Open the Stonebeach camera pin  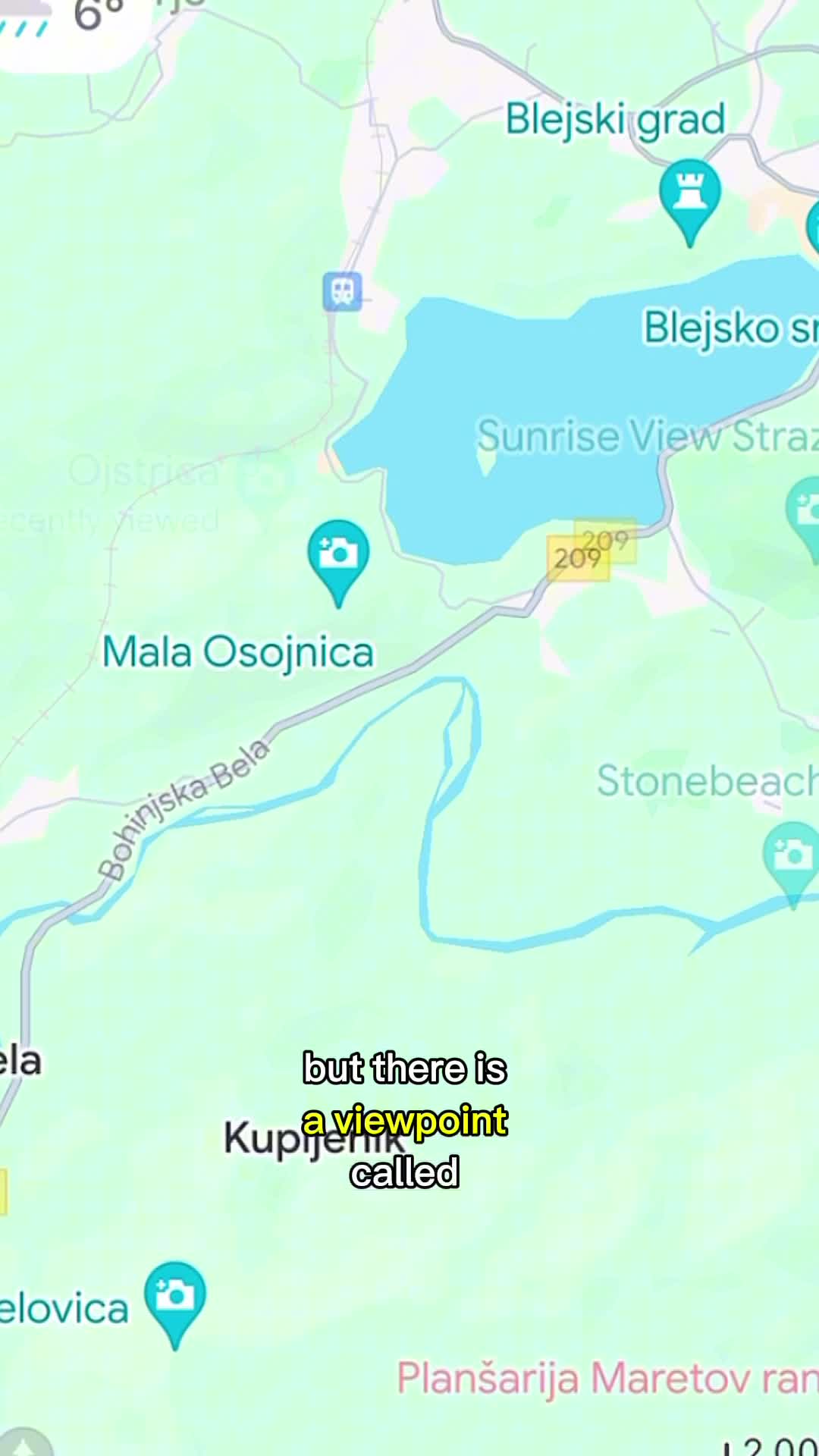(791, 857)
